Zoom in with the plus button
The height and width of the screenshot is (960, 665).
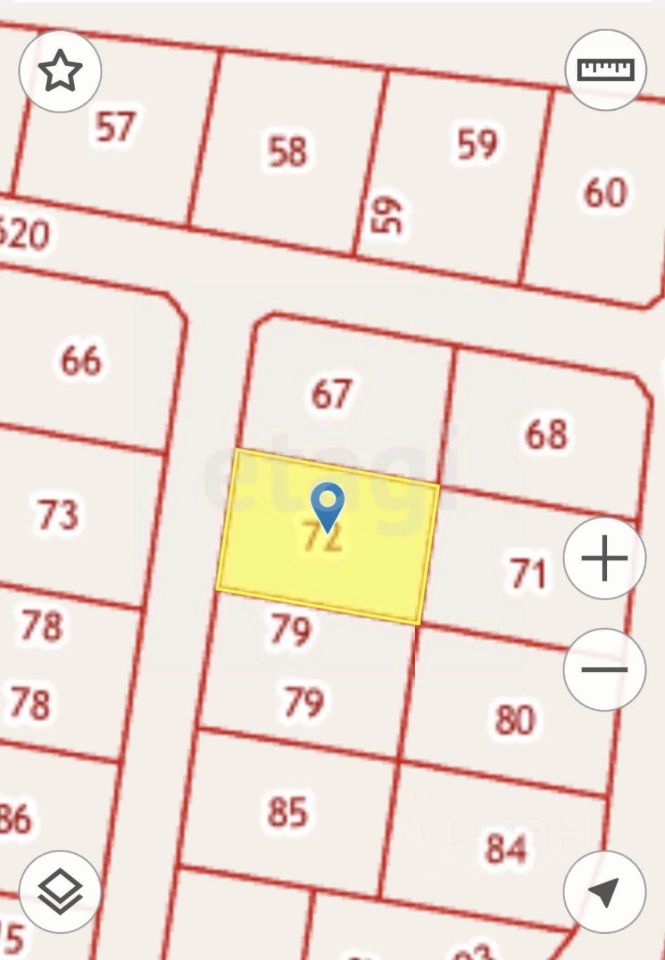[604, 559]
